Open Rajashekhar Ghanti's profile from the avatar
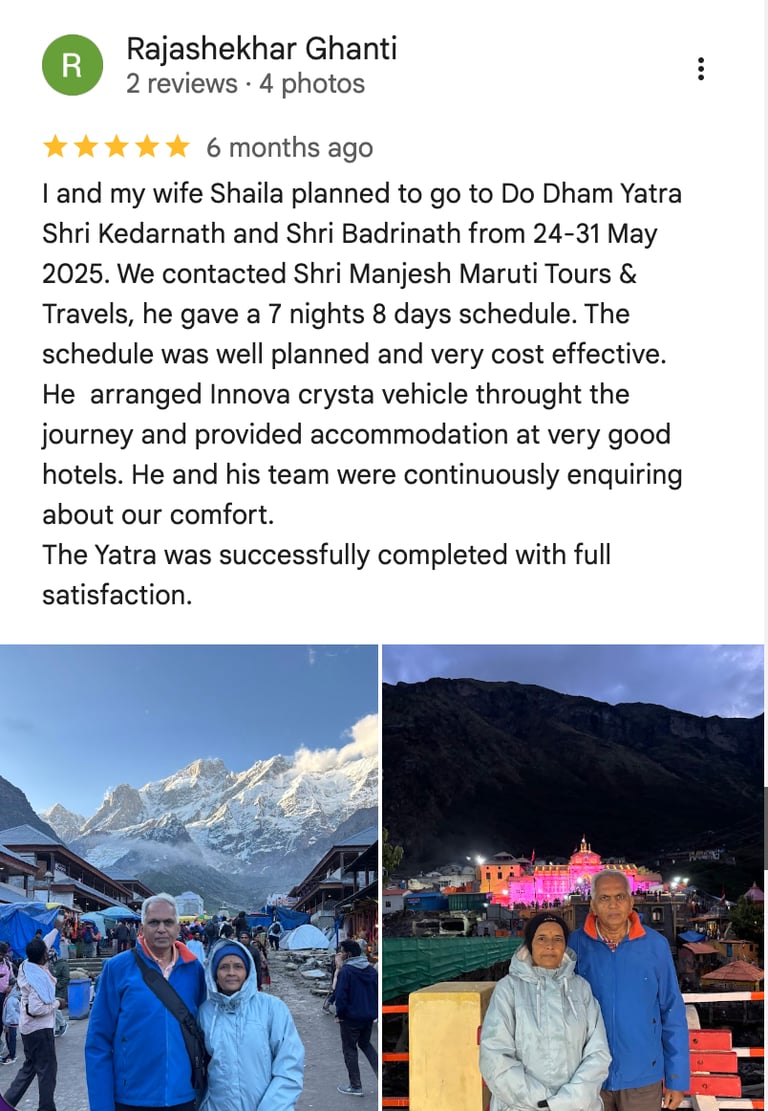The width and height of the screenshot is (768, 1111). coord(72,65)
